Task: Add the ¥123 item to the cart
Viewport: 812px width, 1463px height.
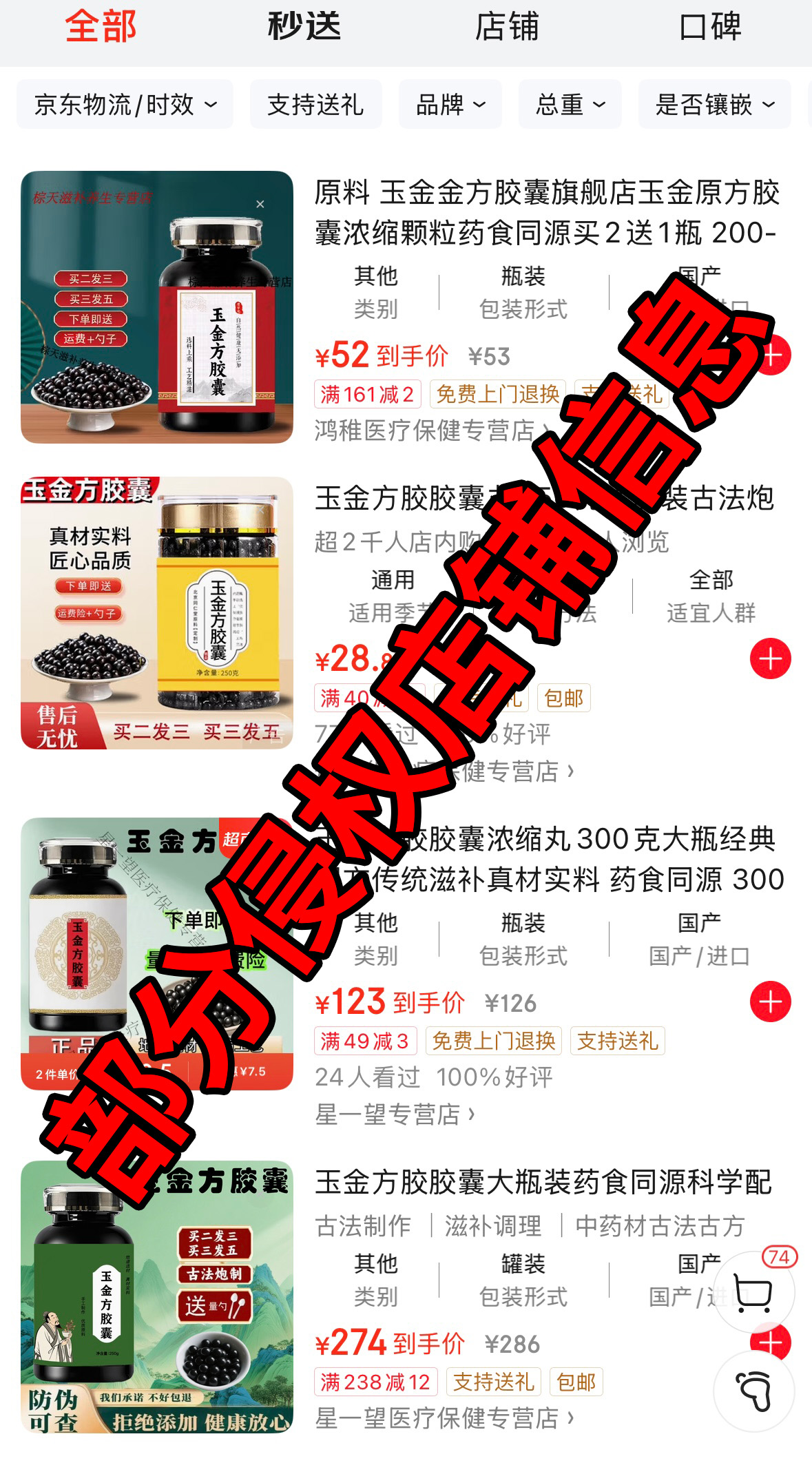Action: click(770, 1002)
